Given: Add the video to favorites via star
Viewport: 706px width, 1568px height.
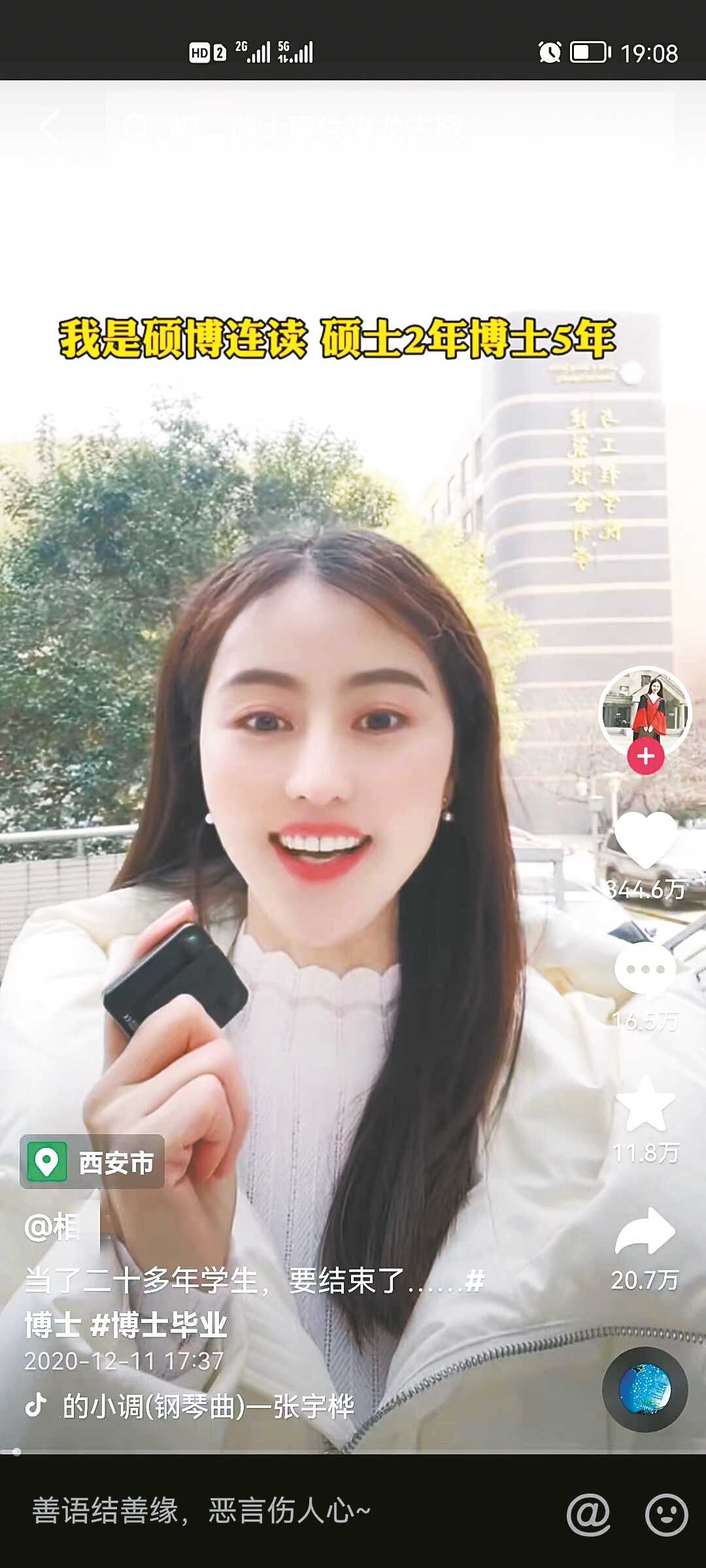Looking at the screenshot, I should coord(646,1104).
